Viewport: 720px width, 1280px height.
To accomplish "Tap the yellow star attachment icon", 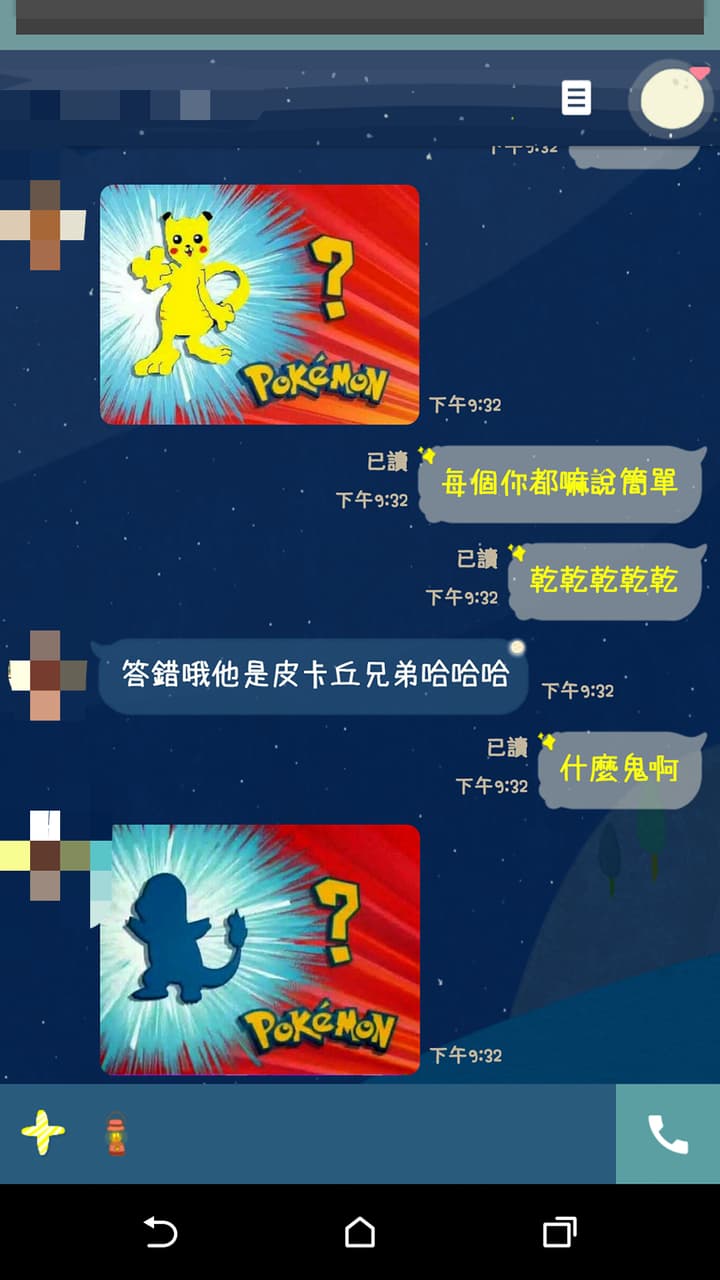I will click(x=43, y=1134).
